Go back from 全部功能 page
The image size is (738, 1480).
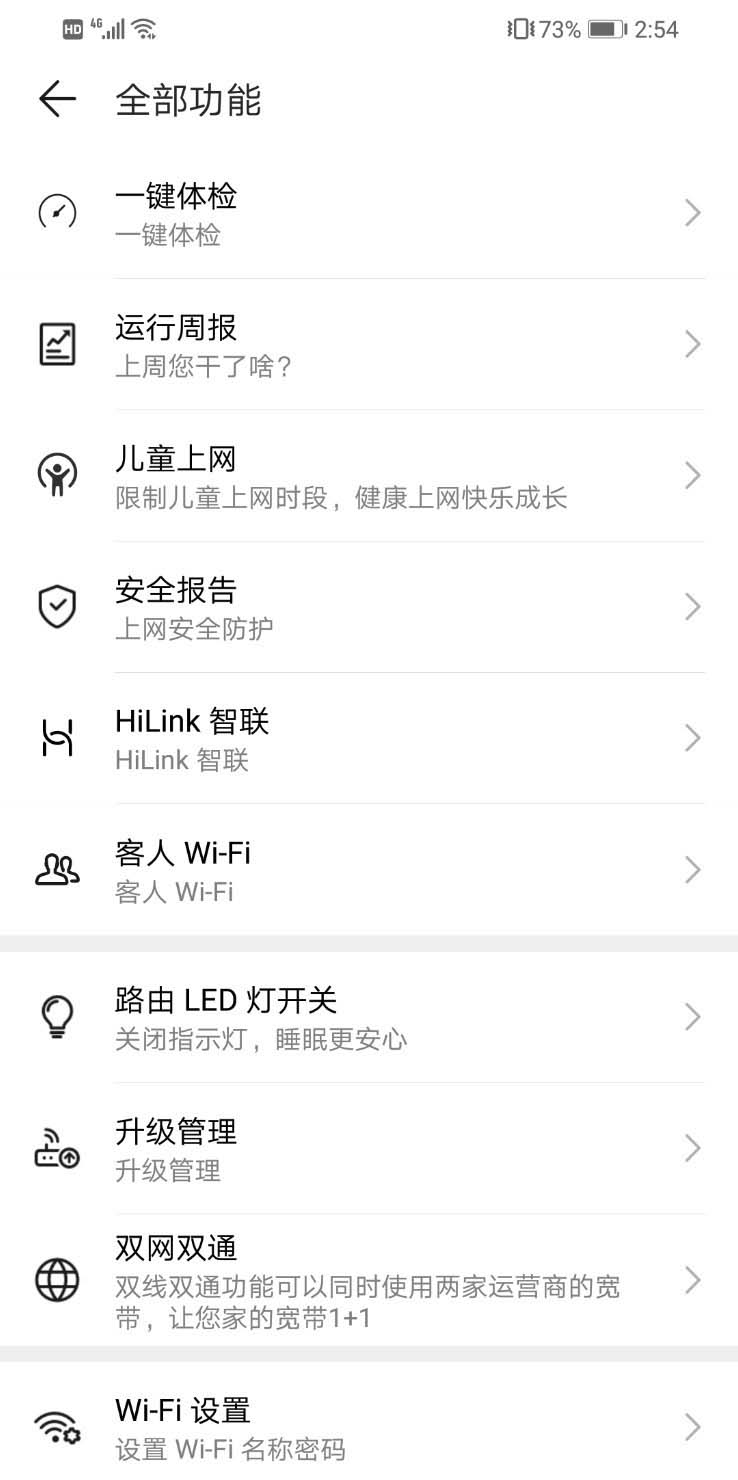[57, 99]
